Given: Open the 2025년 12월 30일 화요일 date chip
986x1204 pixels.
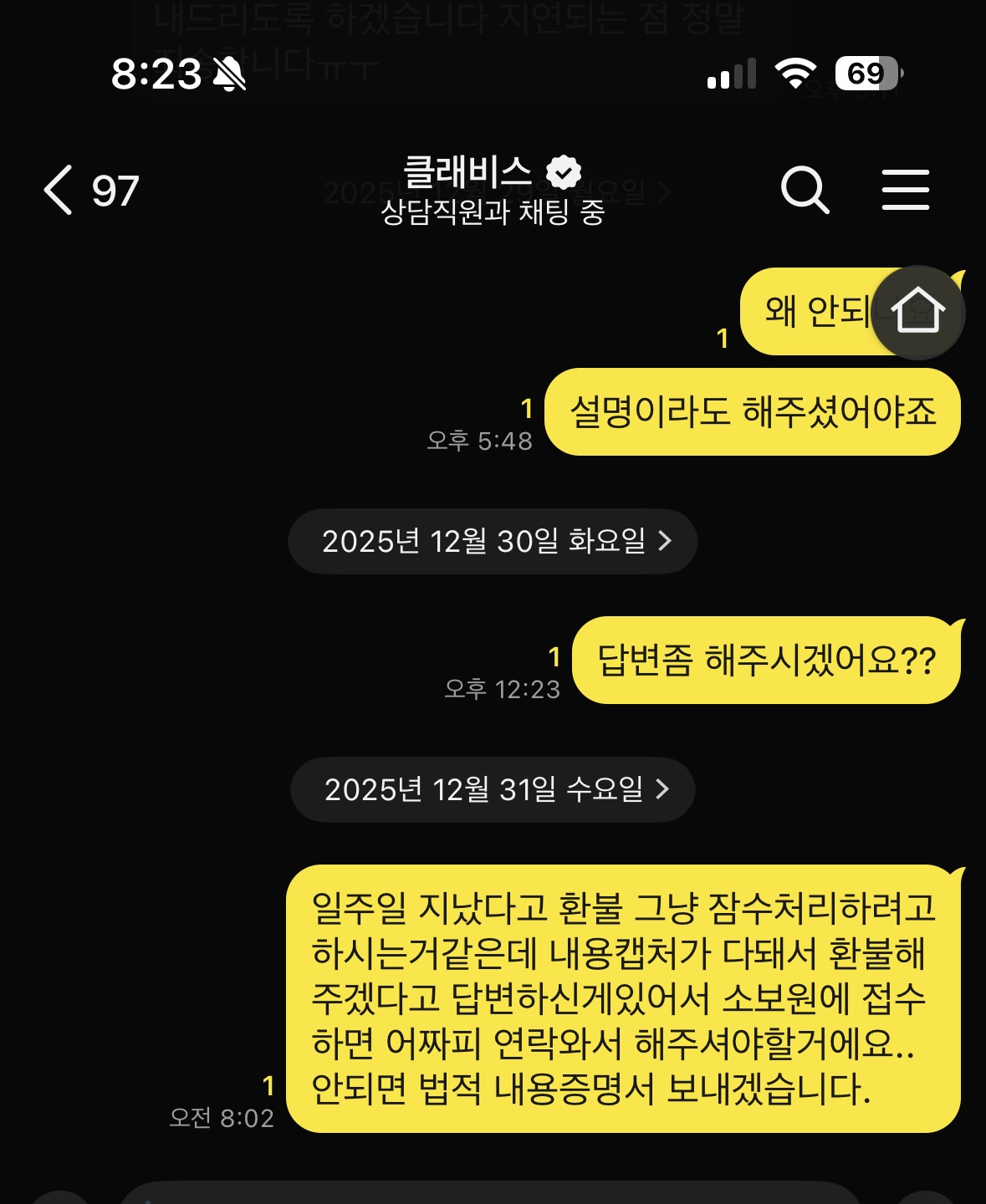Looking at the screenshot, I should tap(493, 542).
